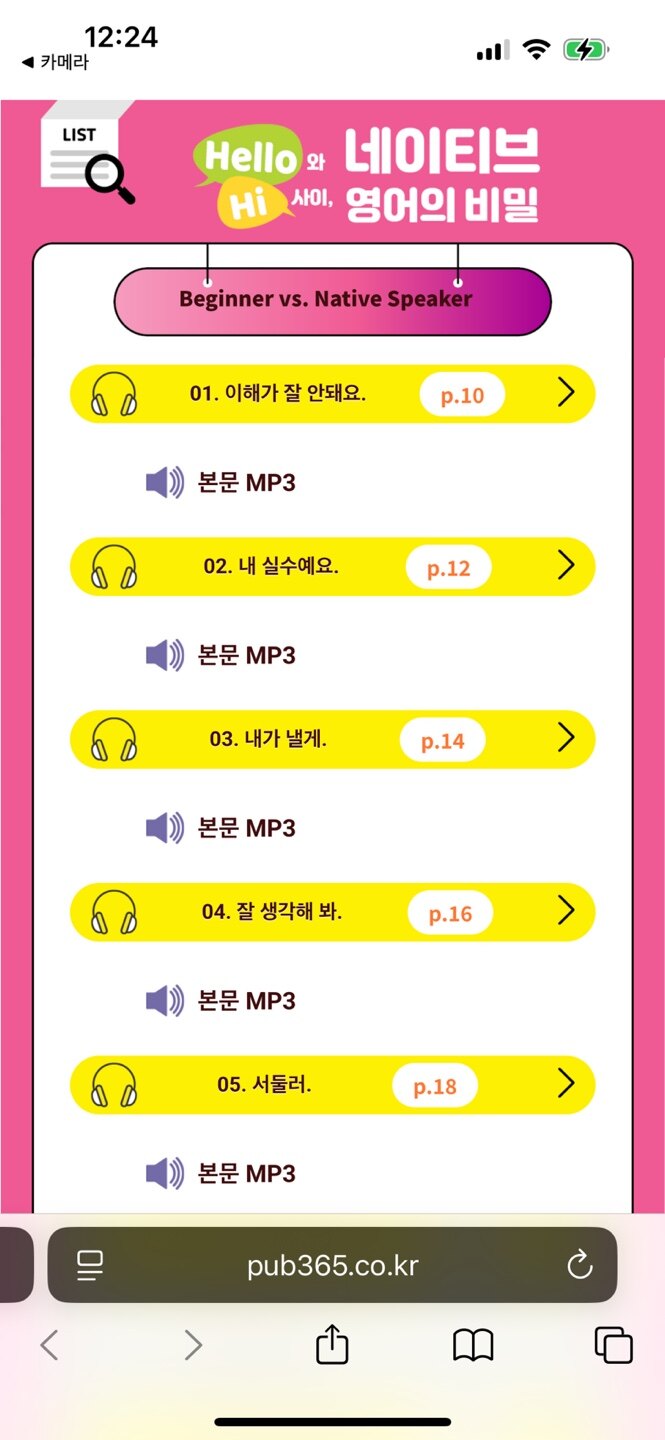This screenshot has width=665, height=1440.
Task: Show all open tabs
Action: click(614, 1346)
